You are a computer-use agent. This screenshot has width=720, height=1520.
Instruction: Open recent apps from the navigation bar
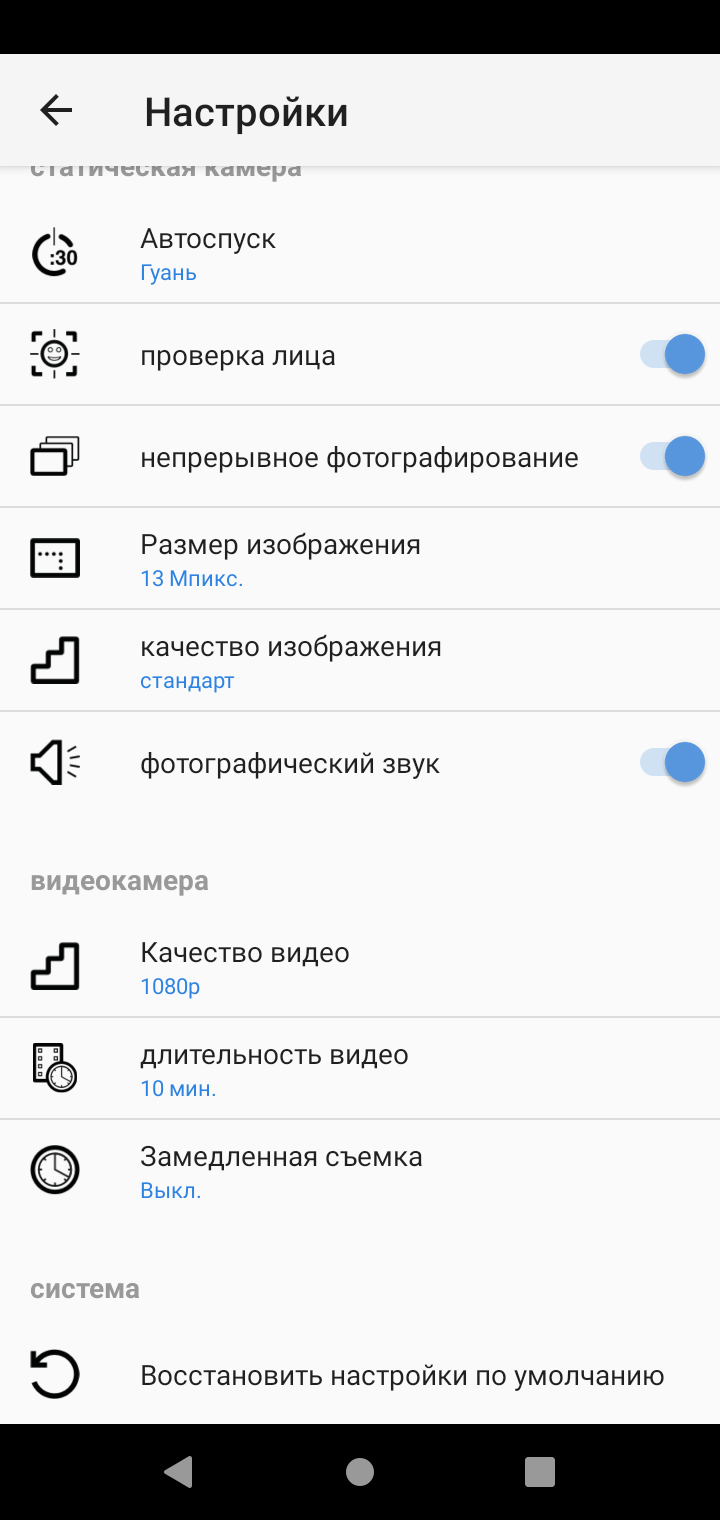(x=539, y=1471)
